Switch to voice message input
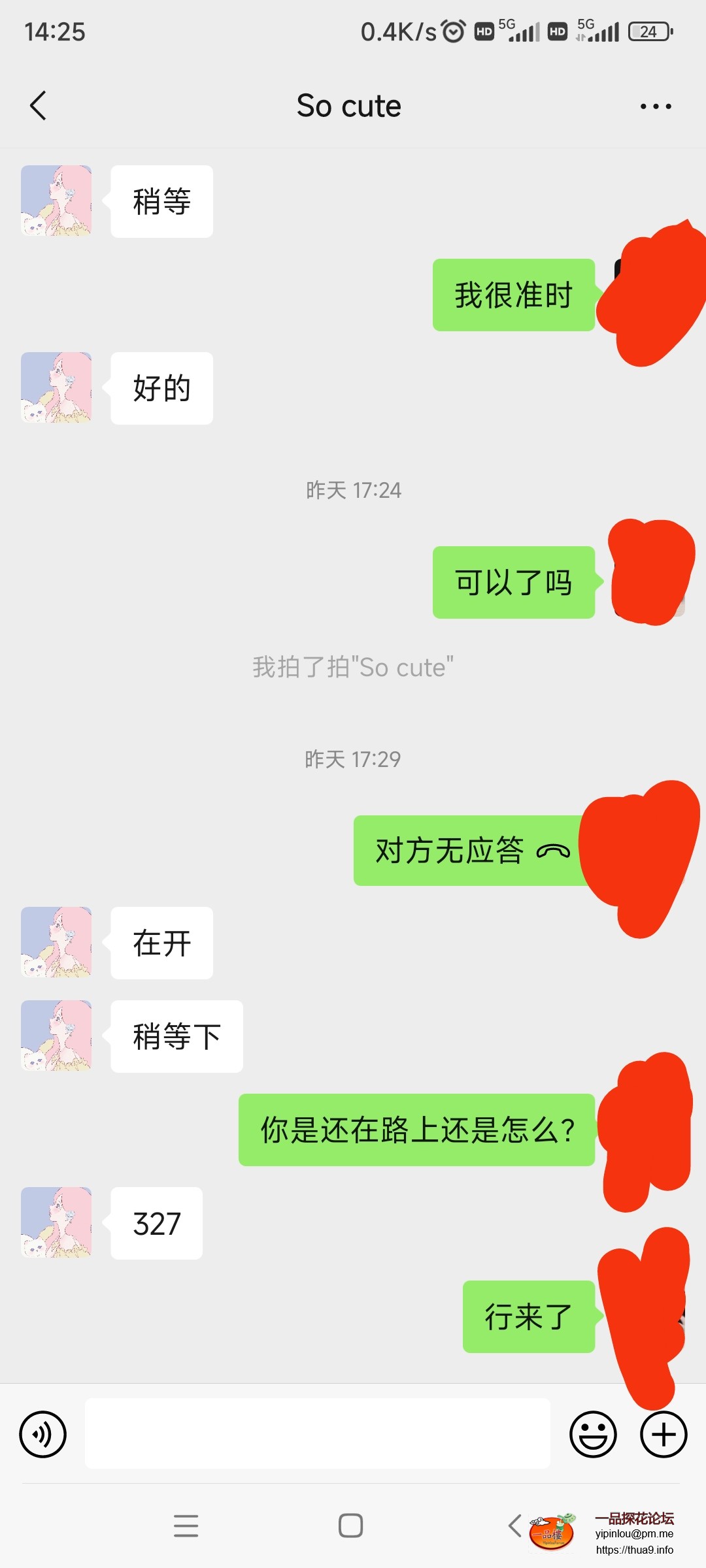This screenshot has height=1568, width=706. click(x=43, y=1434)
